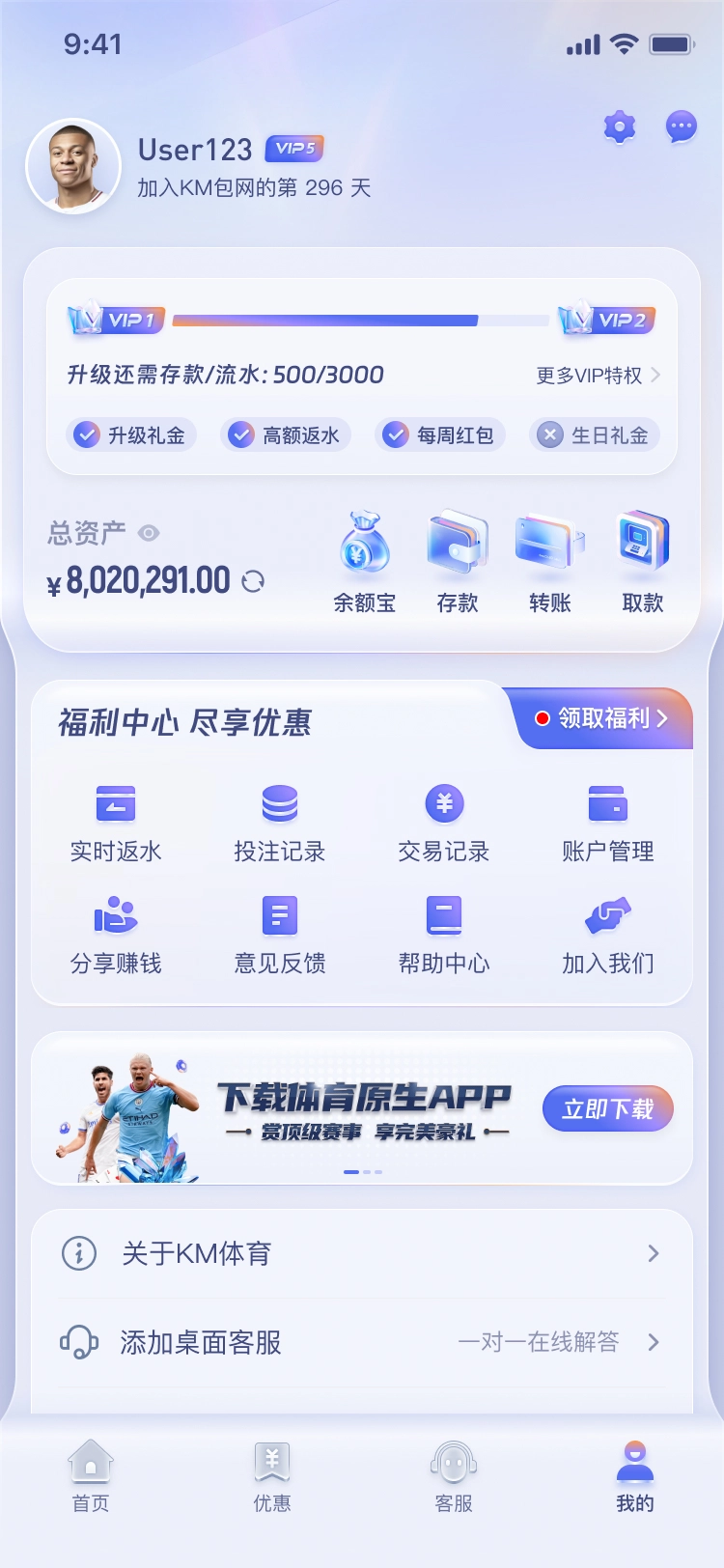Toggle total assets visibility eye icon
The width and height of the screenshot is (724, 1568).
tap(148, 533)
